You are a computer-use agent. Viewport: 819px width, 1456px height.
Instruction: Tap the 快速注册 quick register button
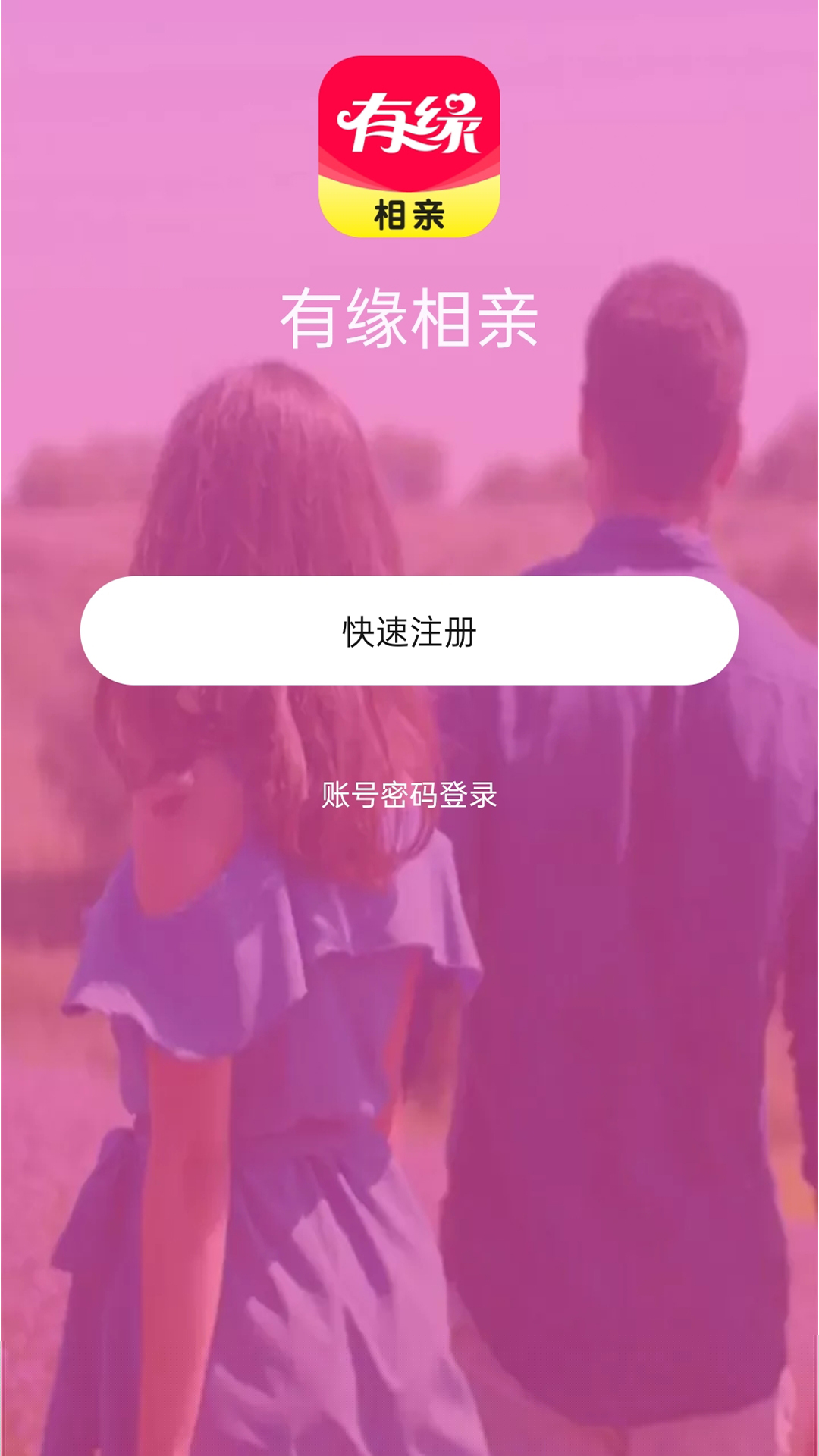(409, 631)
